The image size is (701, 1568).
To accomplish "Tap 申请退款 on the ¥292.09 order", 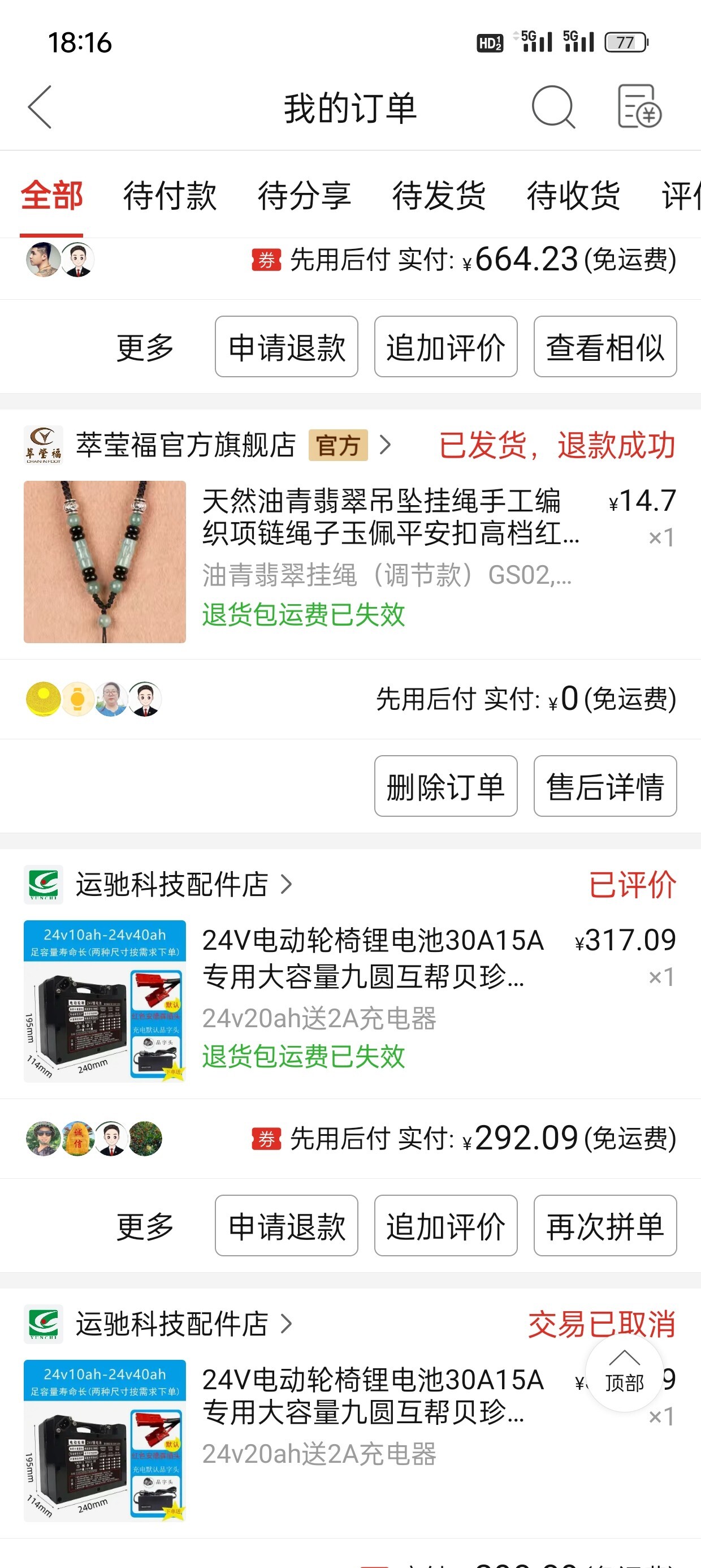I will pyautogui.click(x=286, y=1225).
